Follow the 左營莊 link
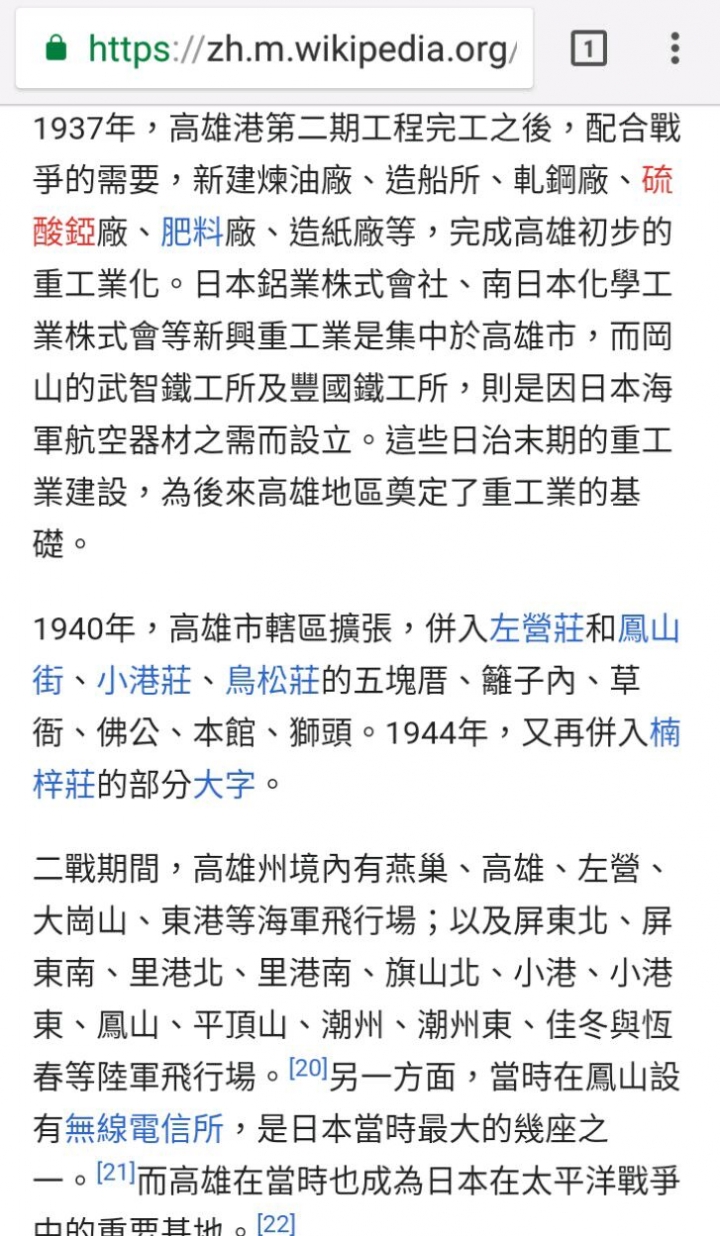Image resolution: width=720 pixels, height=1236 pixels. [536, 629]
